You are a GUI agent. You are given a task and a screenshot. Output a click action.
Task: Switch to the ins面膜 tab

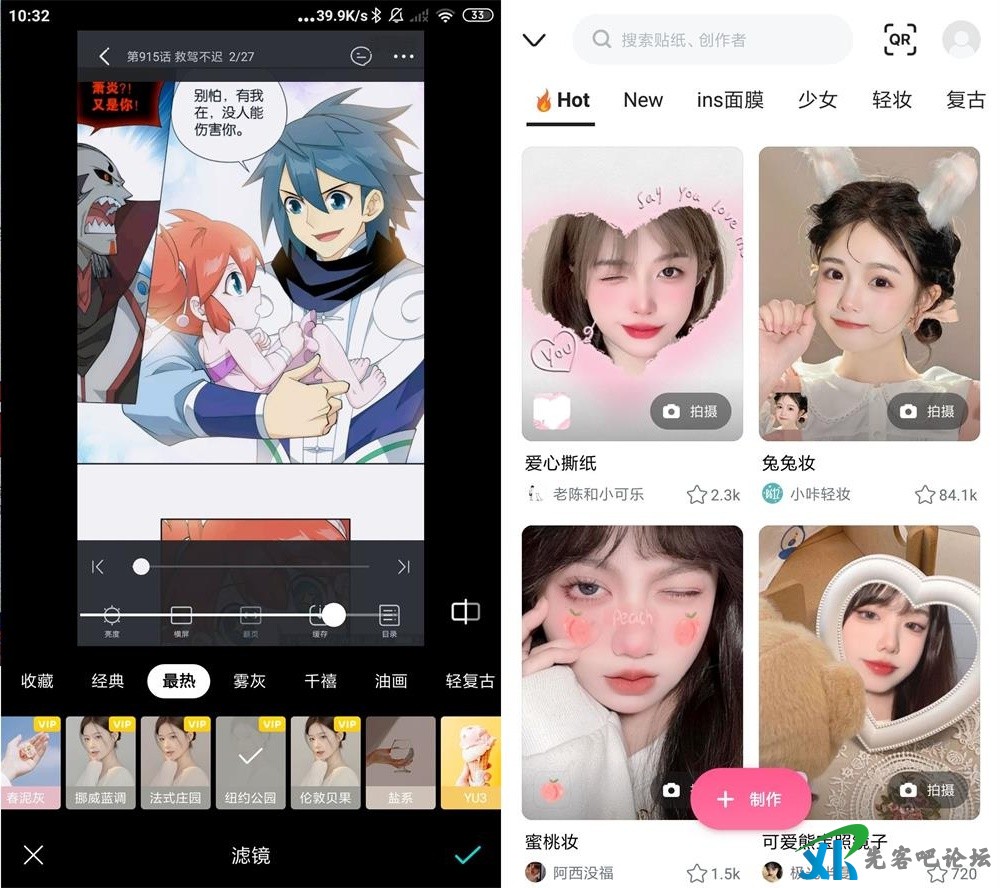(730, 100)
